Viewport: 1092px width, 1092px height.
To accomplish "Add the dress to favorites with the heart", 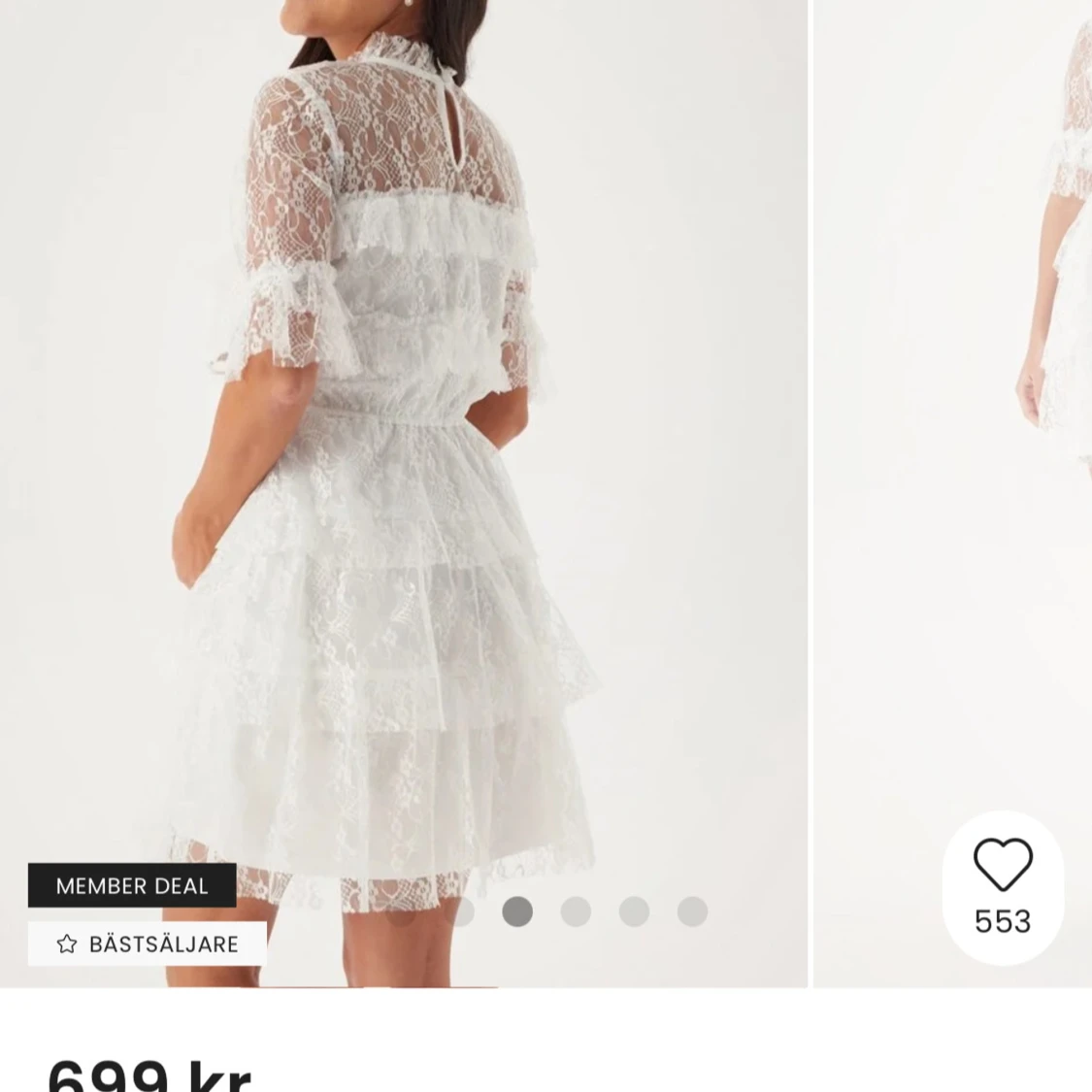I will (1002, 866).
